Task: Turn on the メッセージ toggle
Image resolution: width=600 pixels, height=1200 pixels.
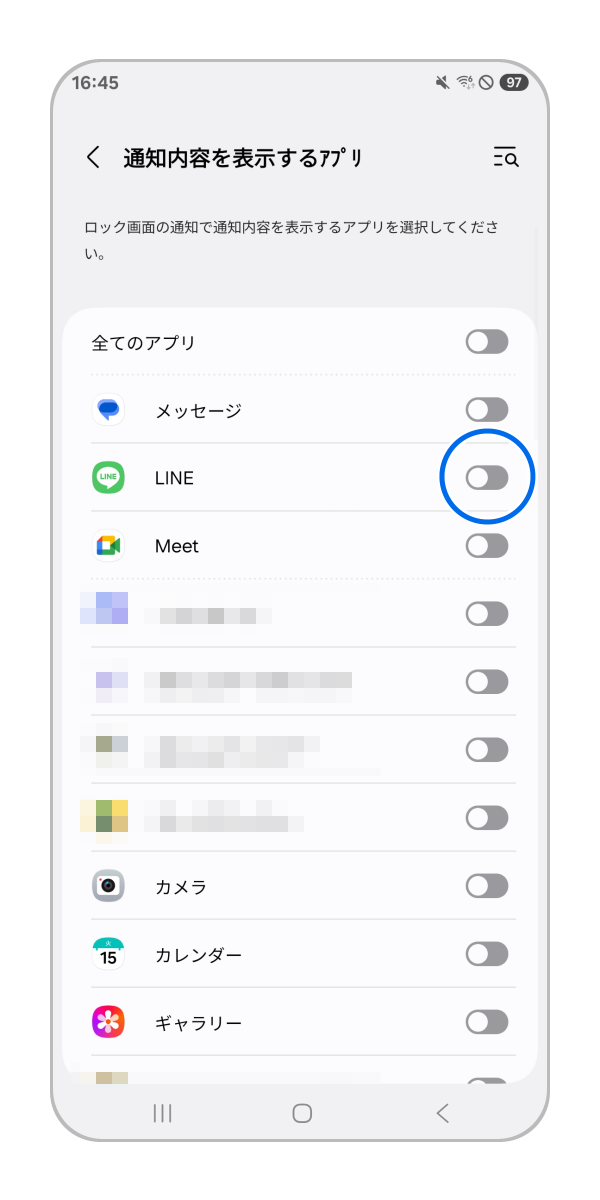Action: (487, 410)
